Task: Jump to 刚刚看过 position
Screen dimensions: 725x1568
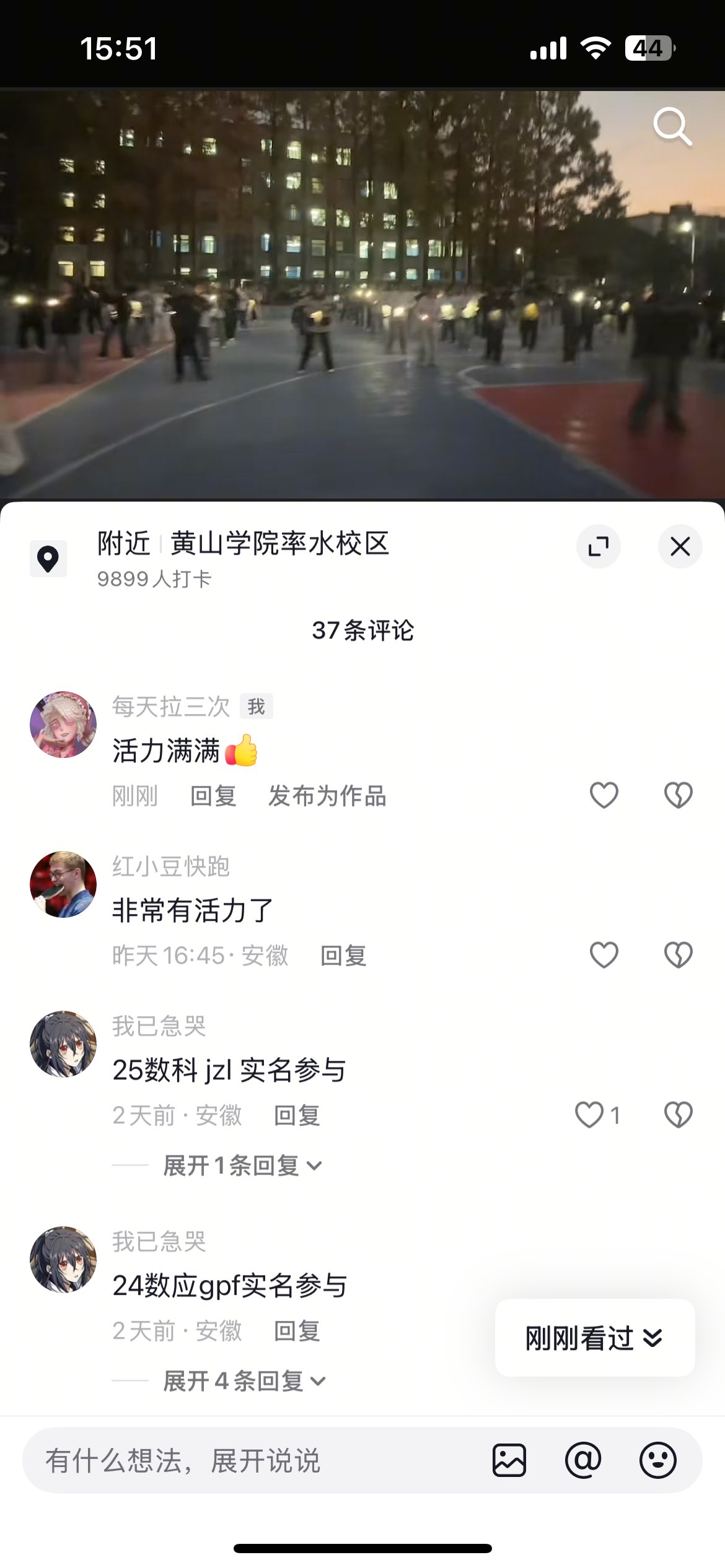Action: pyautogui.click(x=595, y=1338)
